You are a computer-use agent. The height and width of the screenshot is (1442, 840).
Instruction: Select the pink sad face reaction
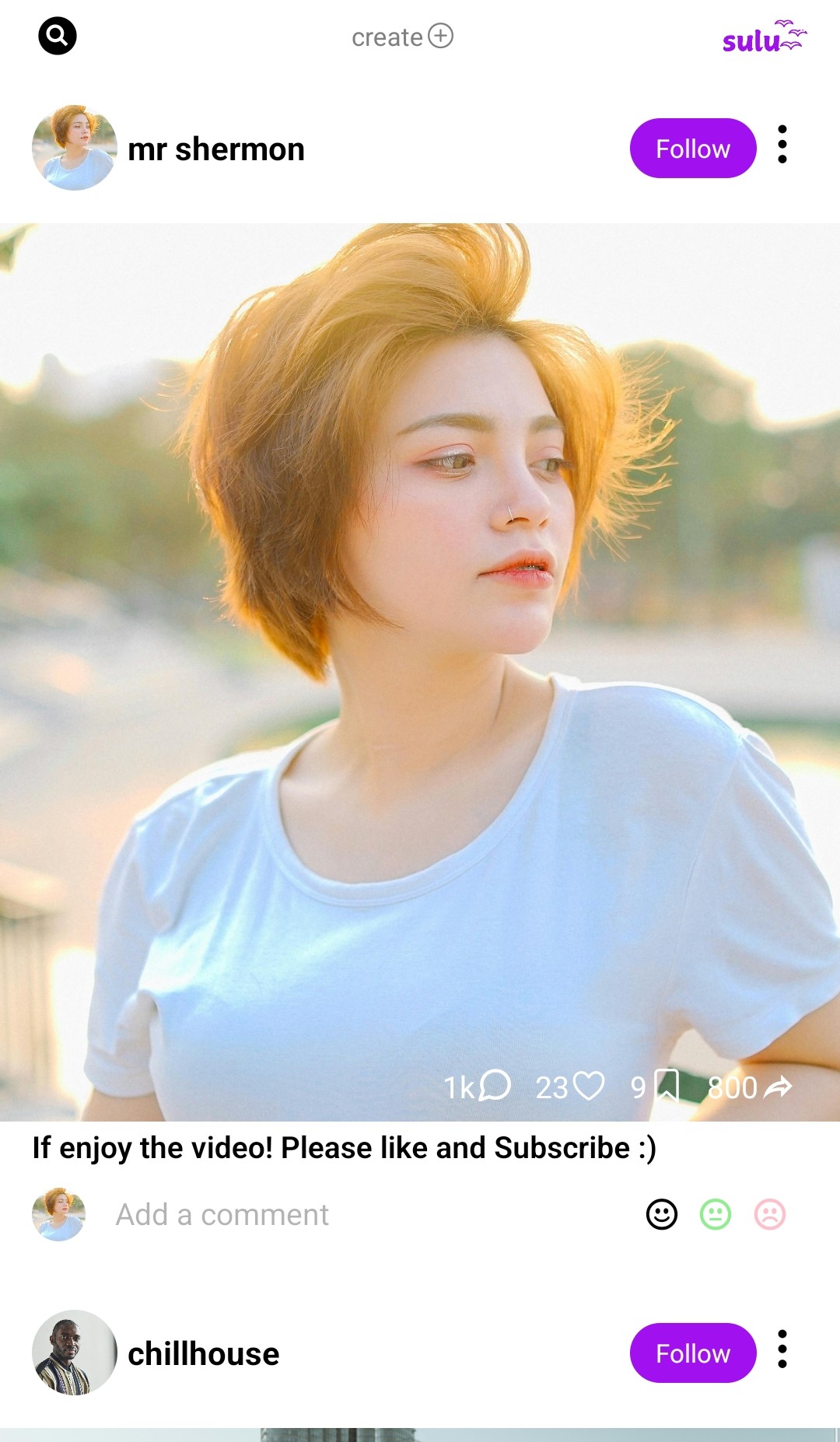(x=770, y=1214)
